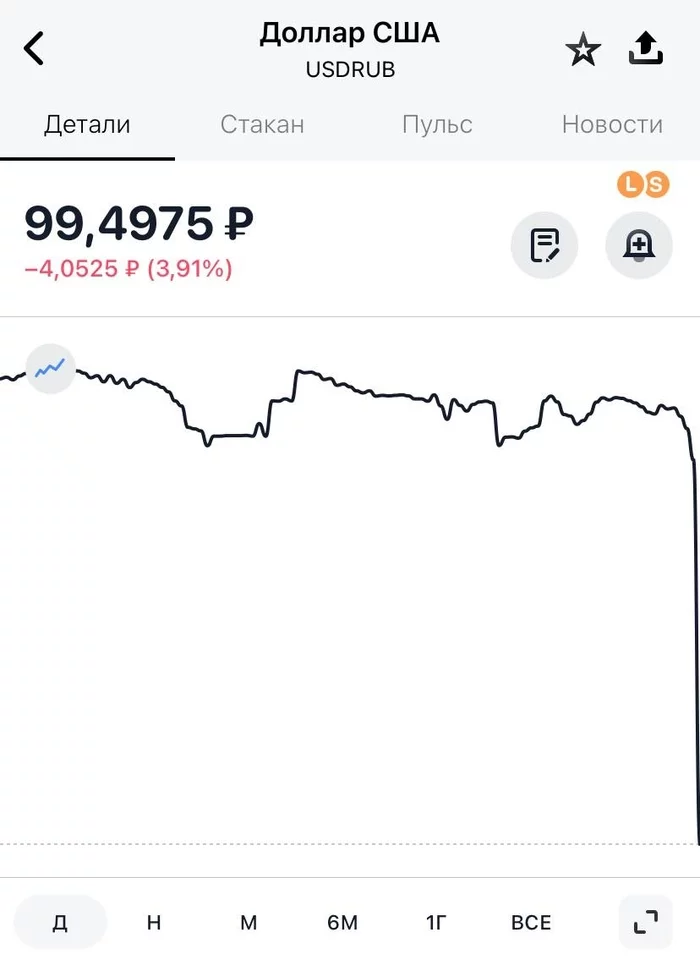
Task: Add a note with the notepad icon
Action: 544,246
